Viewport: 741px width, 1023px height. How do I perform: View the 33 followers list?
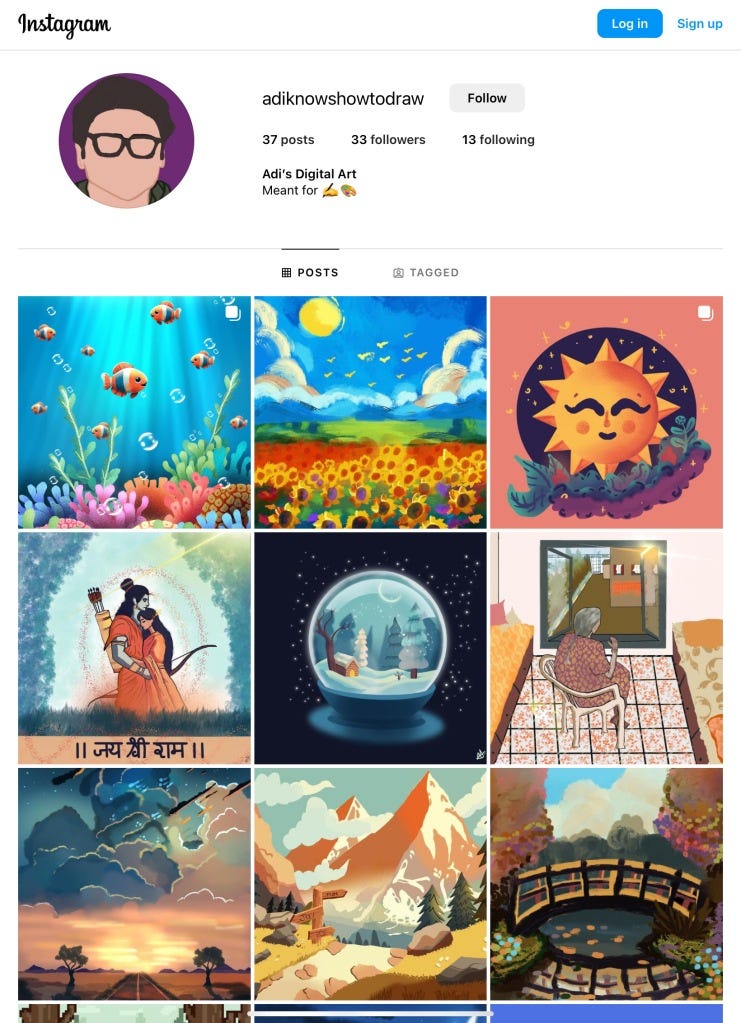[x=388, y=140]
